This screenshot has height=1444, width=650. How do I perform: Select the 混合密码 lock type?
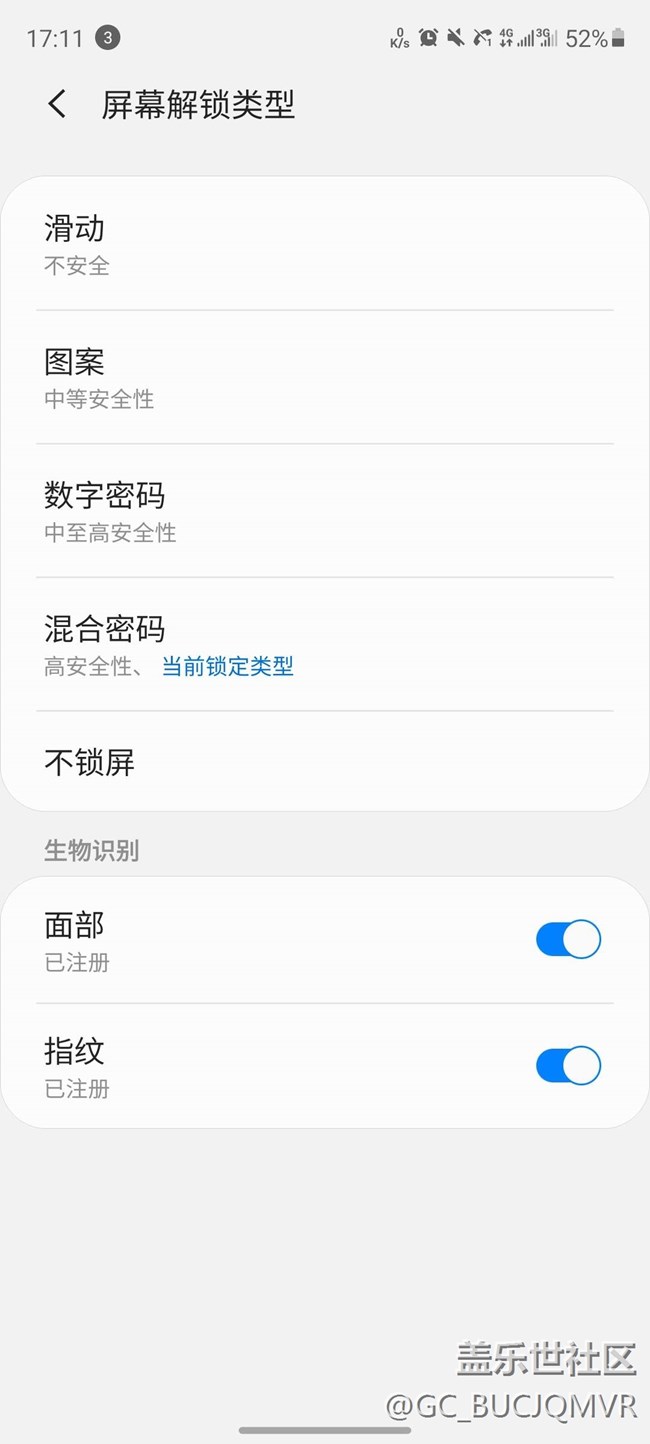tap(324, 645)
